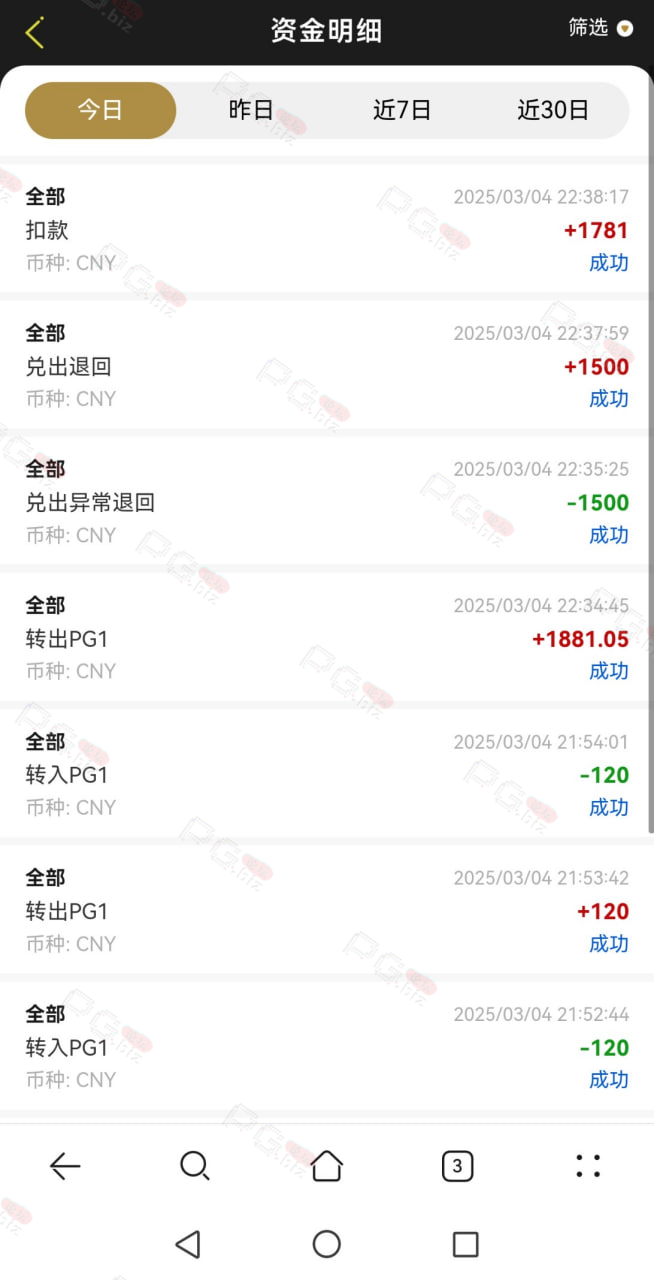
Task: Select the 今日 tab
Action: 100,110
